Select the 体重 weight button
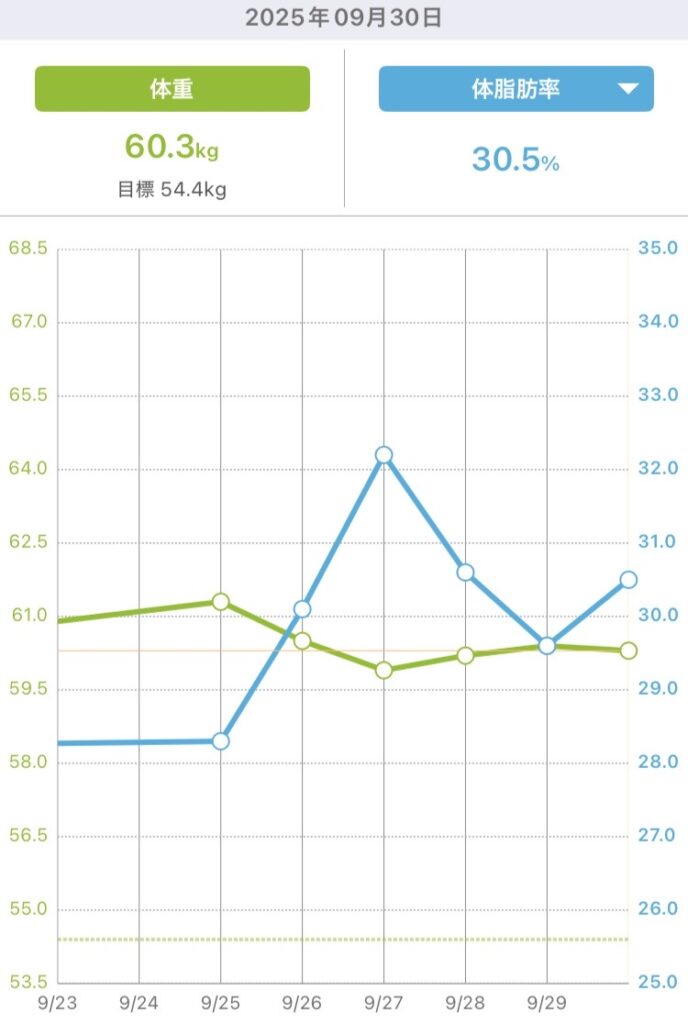This screenshot has height=1024, width=688. click(x=172, y=89)
